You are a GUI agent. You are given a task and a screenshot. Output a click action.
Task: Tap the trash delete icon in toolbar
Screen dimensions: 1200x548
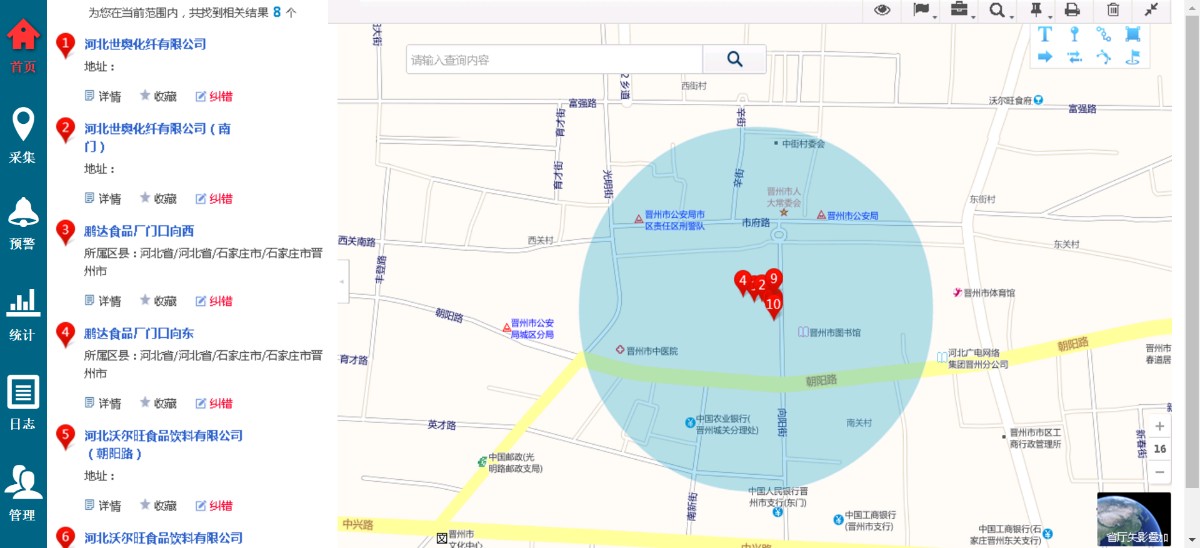coord(1113,10)
